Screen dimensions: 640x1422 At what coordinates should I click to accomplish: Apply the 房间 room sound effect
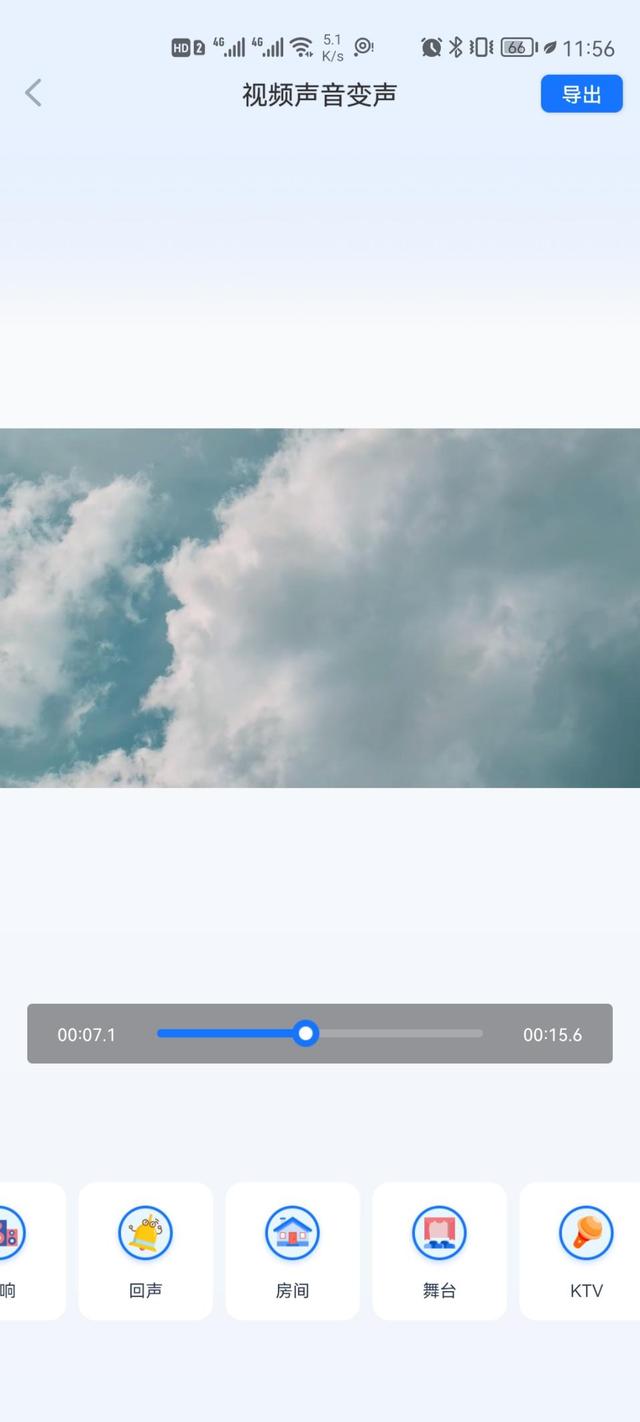coord(292,1250)
